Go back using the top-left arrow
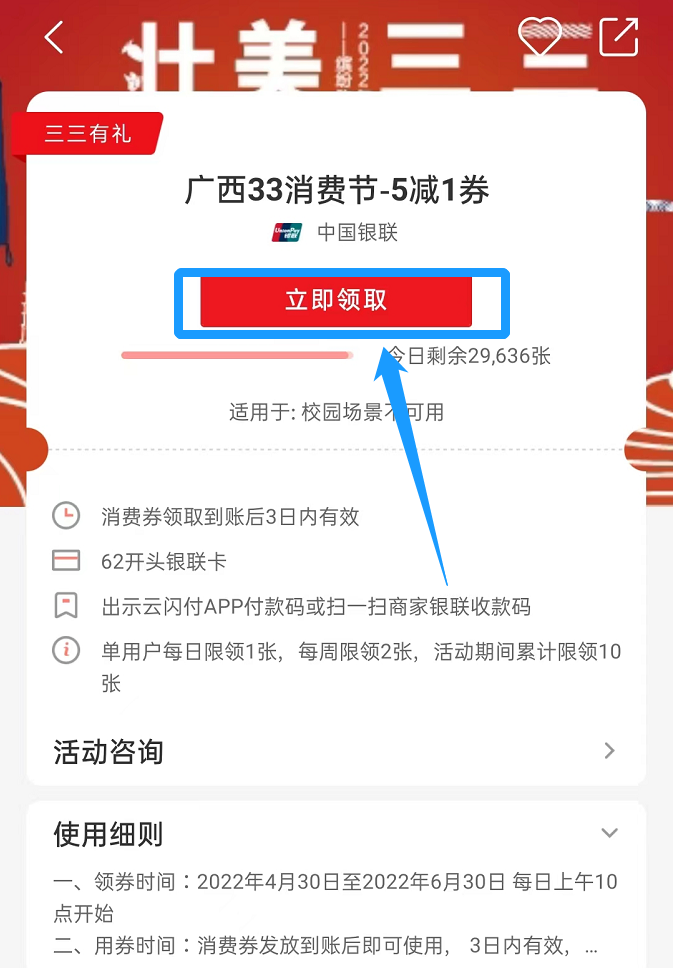Image resolution: width=674 pixels, height=968 pixels. pos(54,38)
